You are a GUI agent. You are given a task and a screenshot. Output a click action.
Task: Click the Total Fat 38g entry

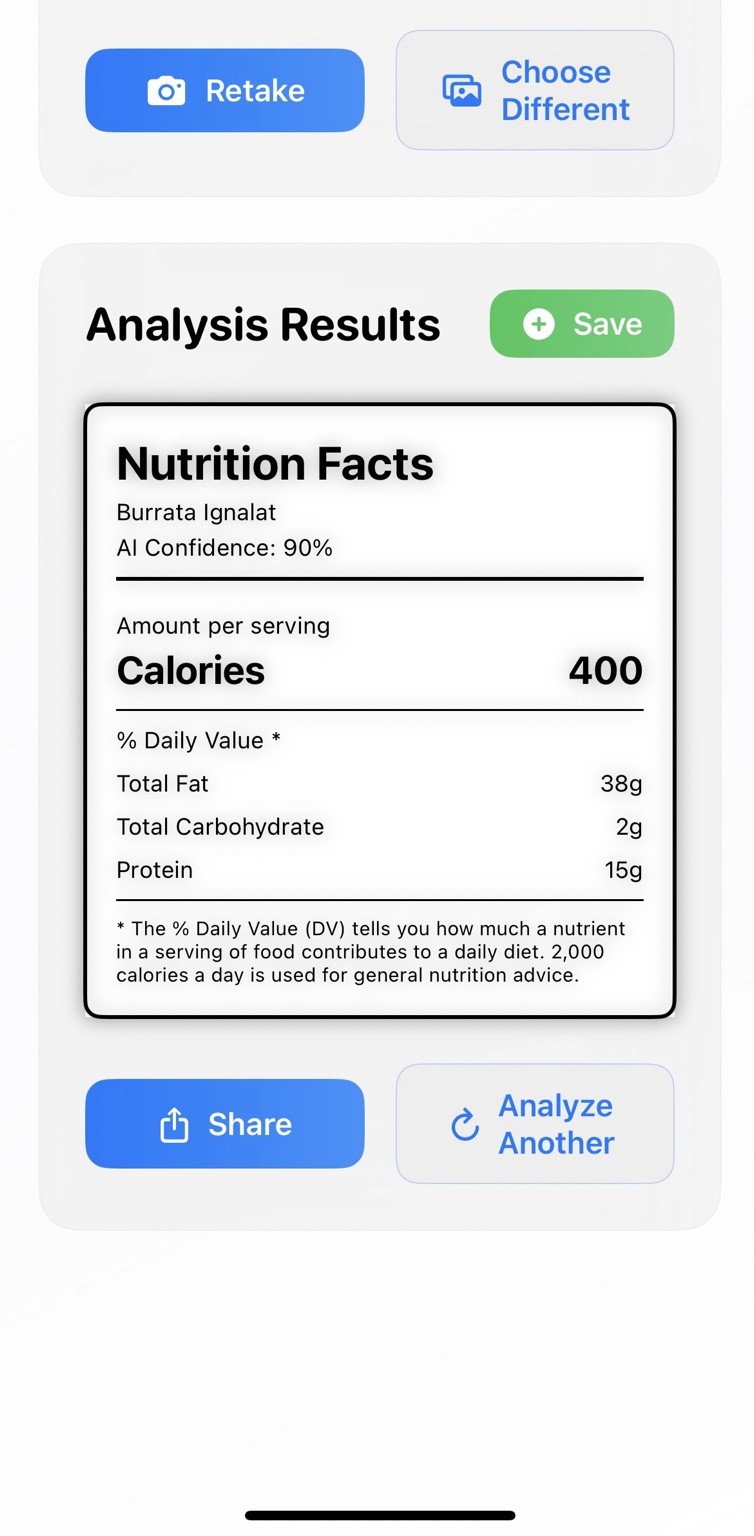tap(379, 784)
